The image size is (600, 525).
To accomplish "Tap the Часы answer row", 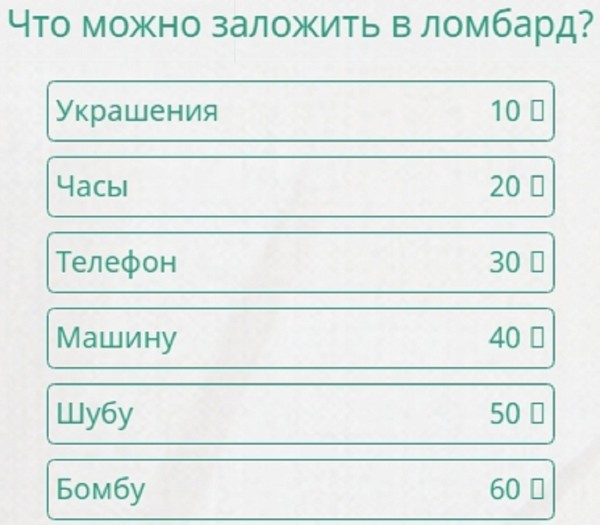I will pyautogui.click(x=299, y=186).
